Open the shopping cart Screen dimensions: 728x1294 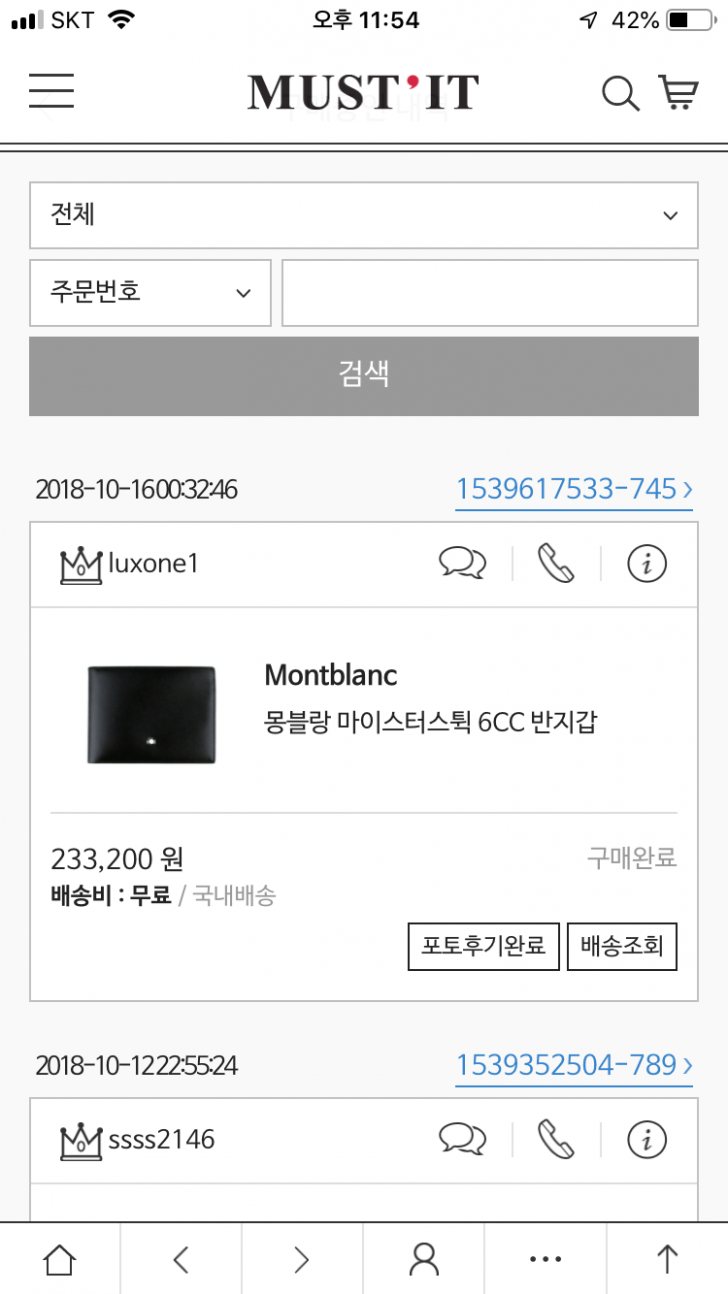pos(678,93)
